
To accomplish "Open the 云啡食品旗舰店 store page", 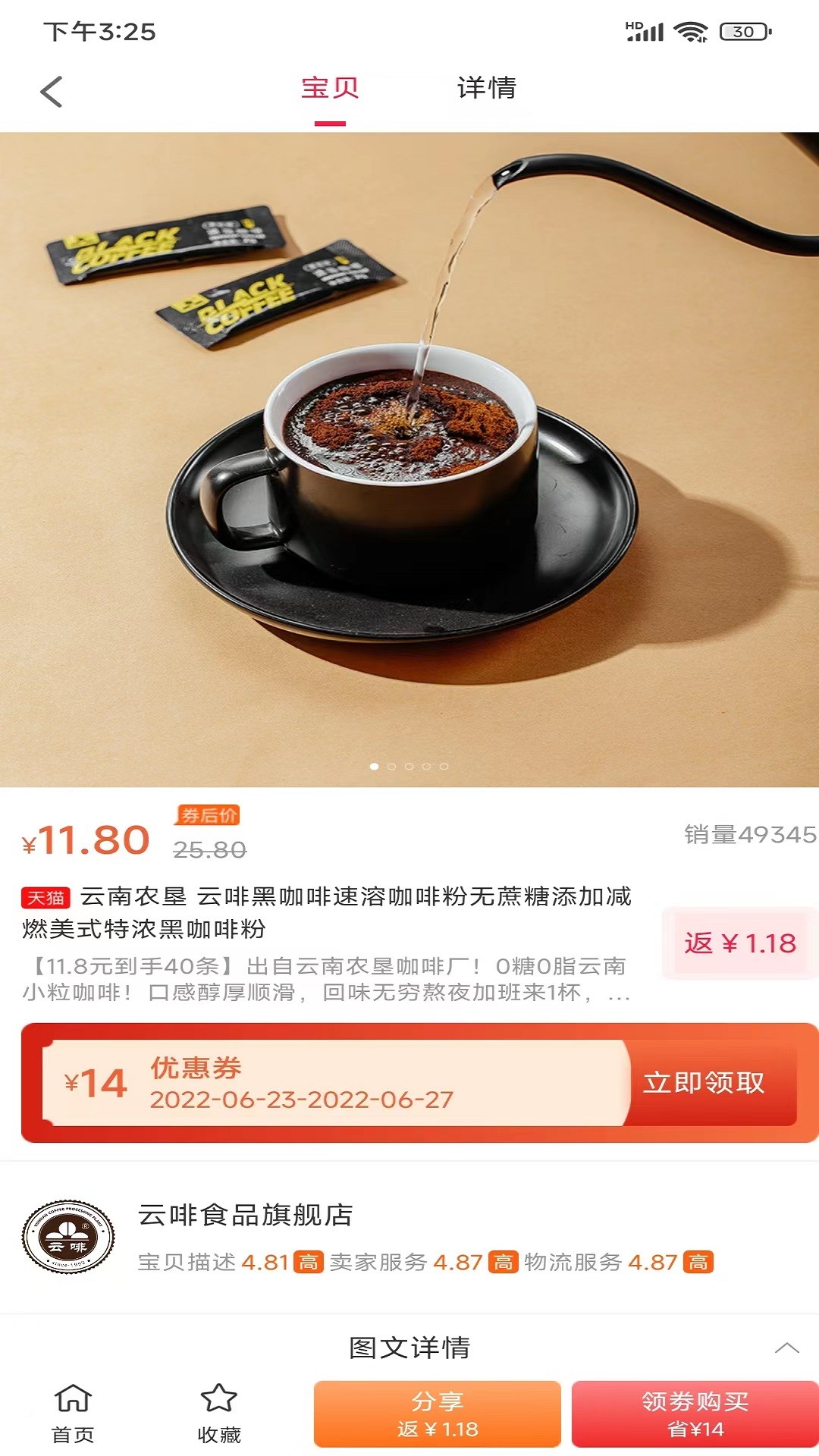I will pyautogui.click(x=246, y=1215).
